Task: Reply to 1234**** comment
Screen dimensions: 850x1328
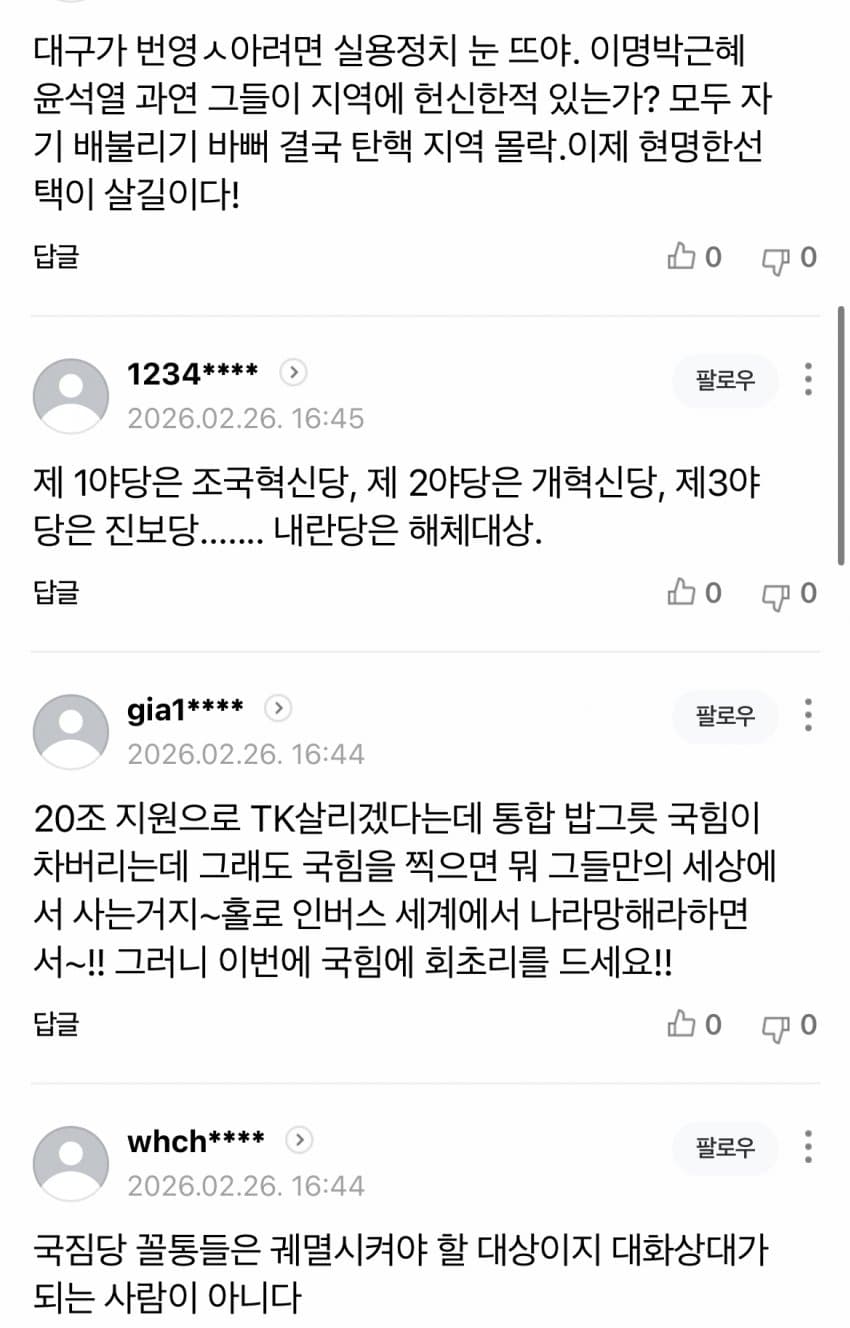Action: pyautogui.click(x=55, y=592)
